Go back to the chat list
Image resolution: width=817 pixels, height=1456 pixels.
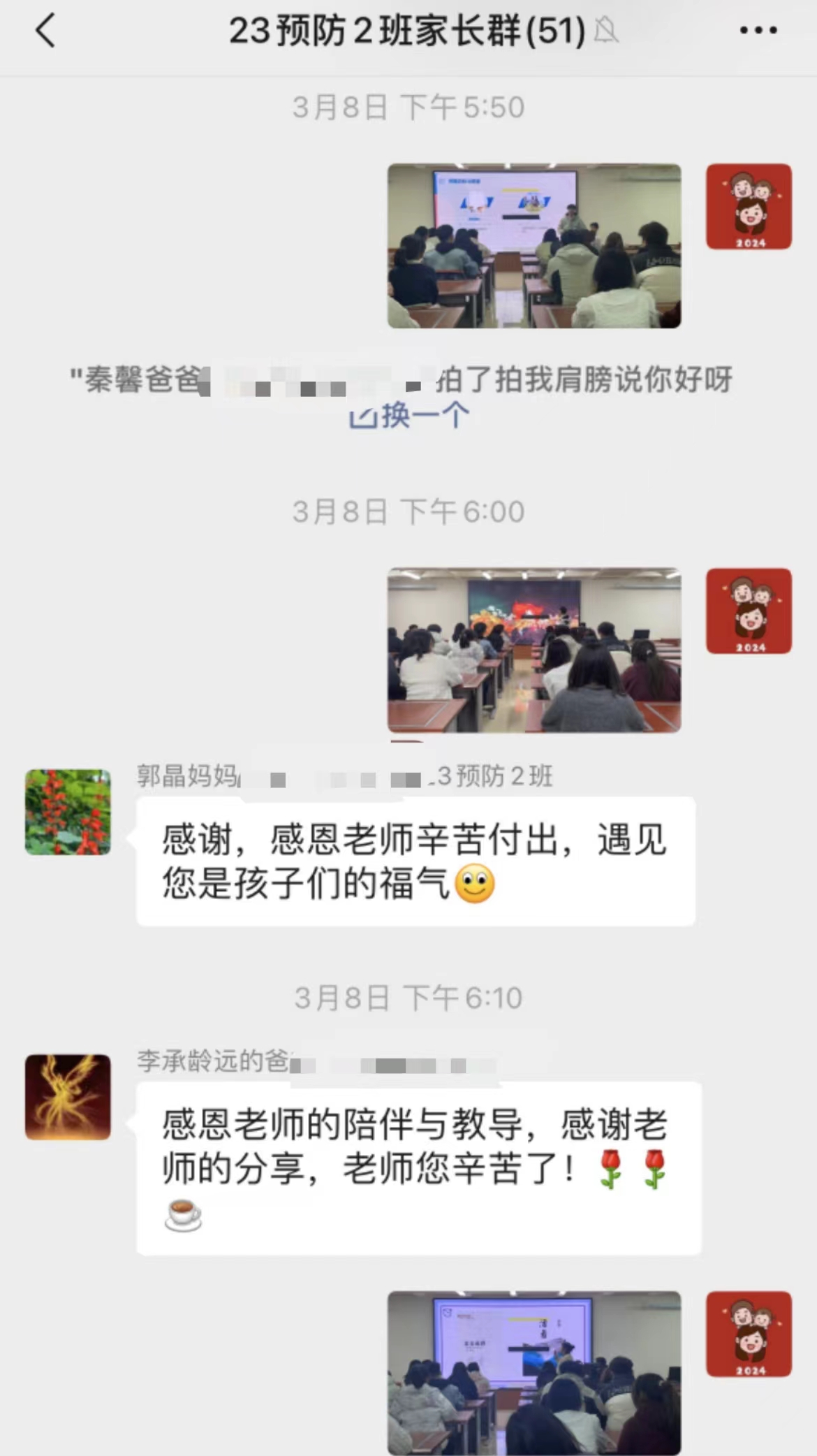pos(45,31)
